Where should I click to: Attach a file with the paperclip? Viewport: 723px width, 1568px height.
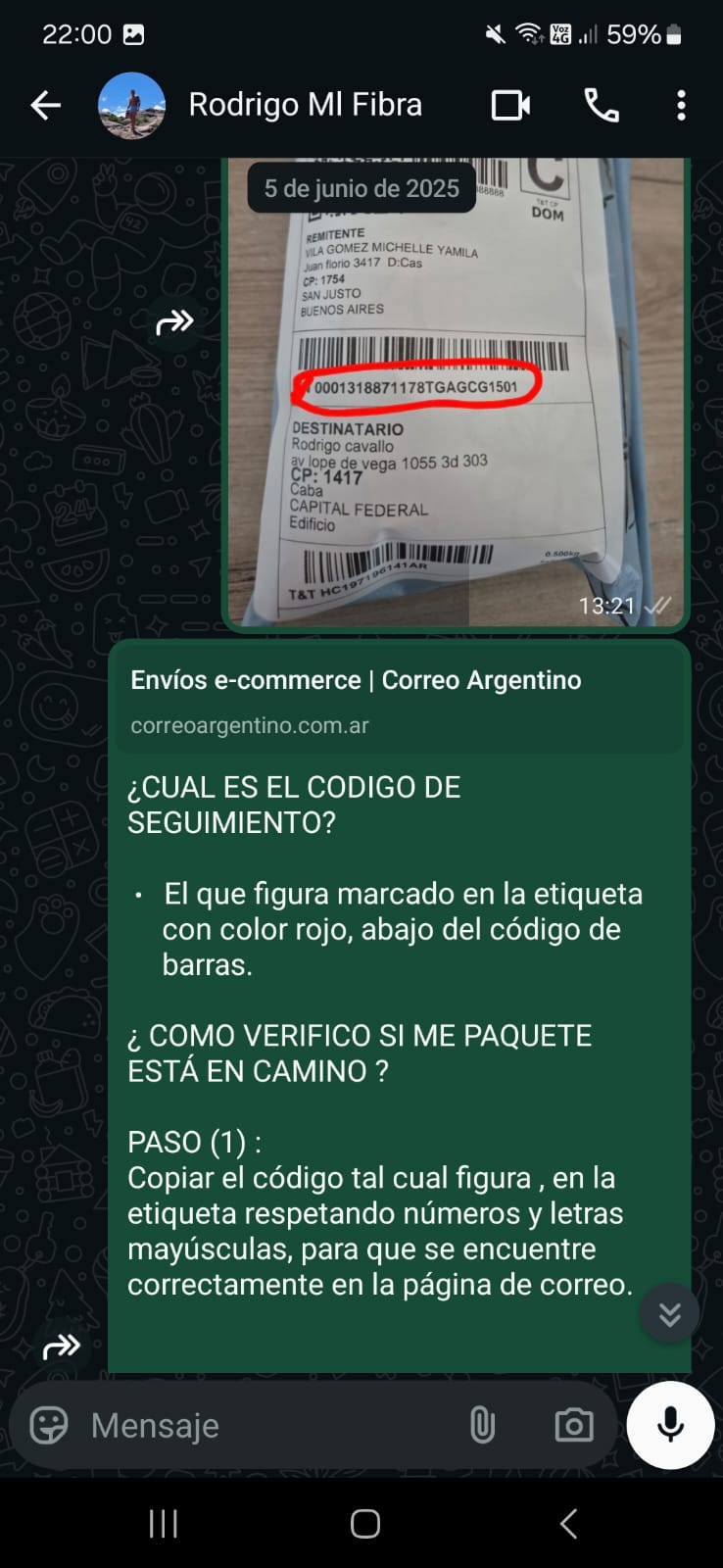[x=482, y=1425]
